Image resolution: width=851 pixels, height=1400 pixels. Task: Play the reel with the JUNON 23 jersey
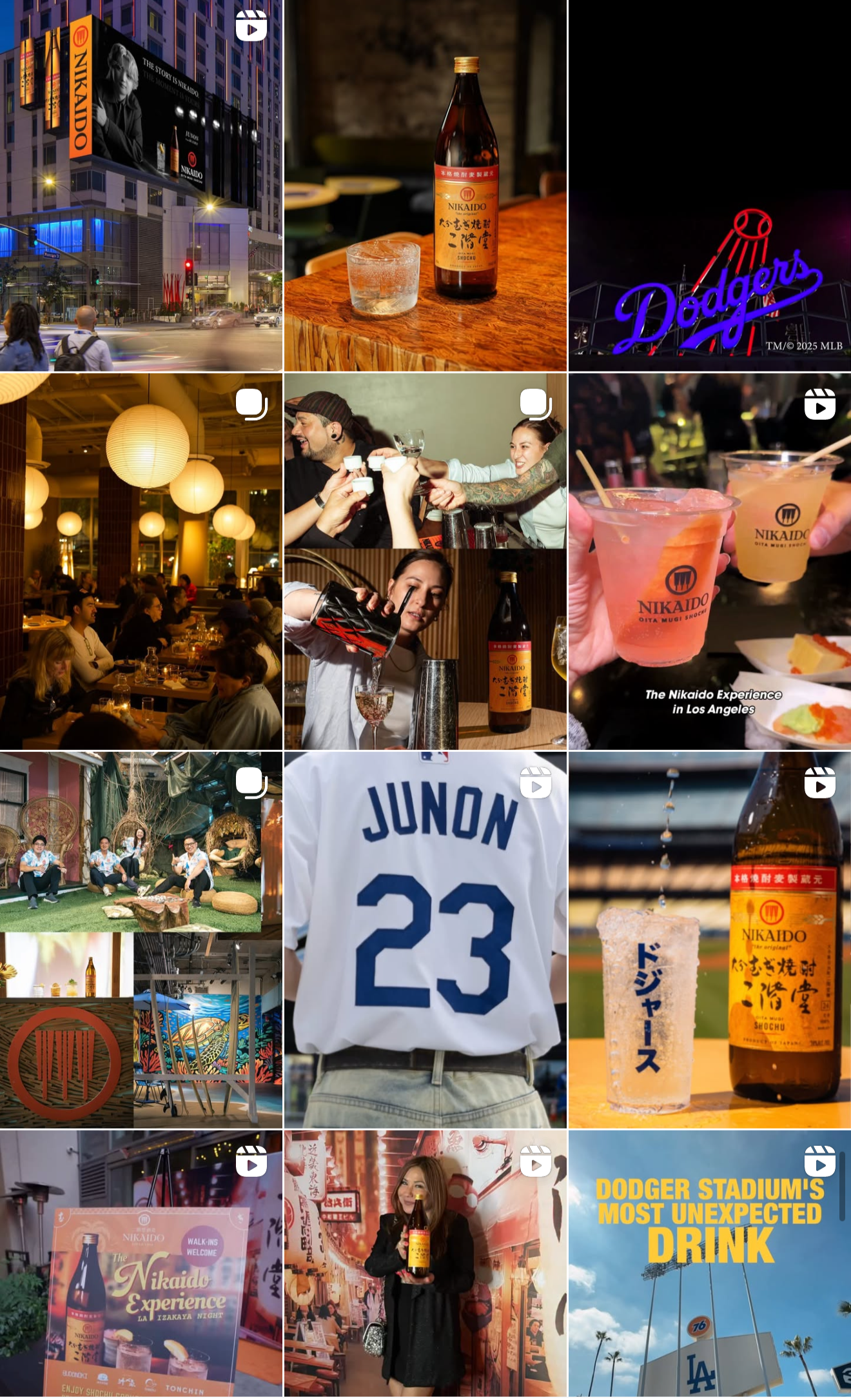[x=425, y=940]
